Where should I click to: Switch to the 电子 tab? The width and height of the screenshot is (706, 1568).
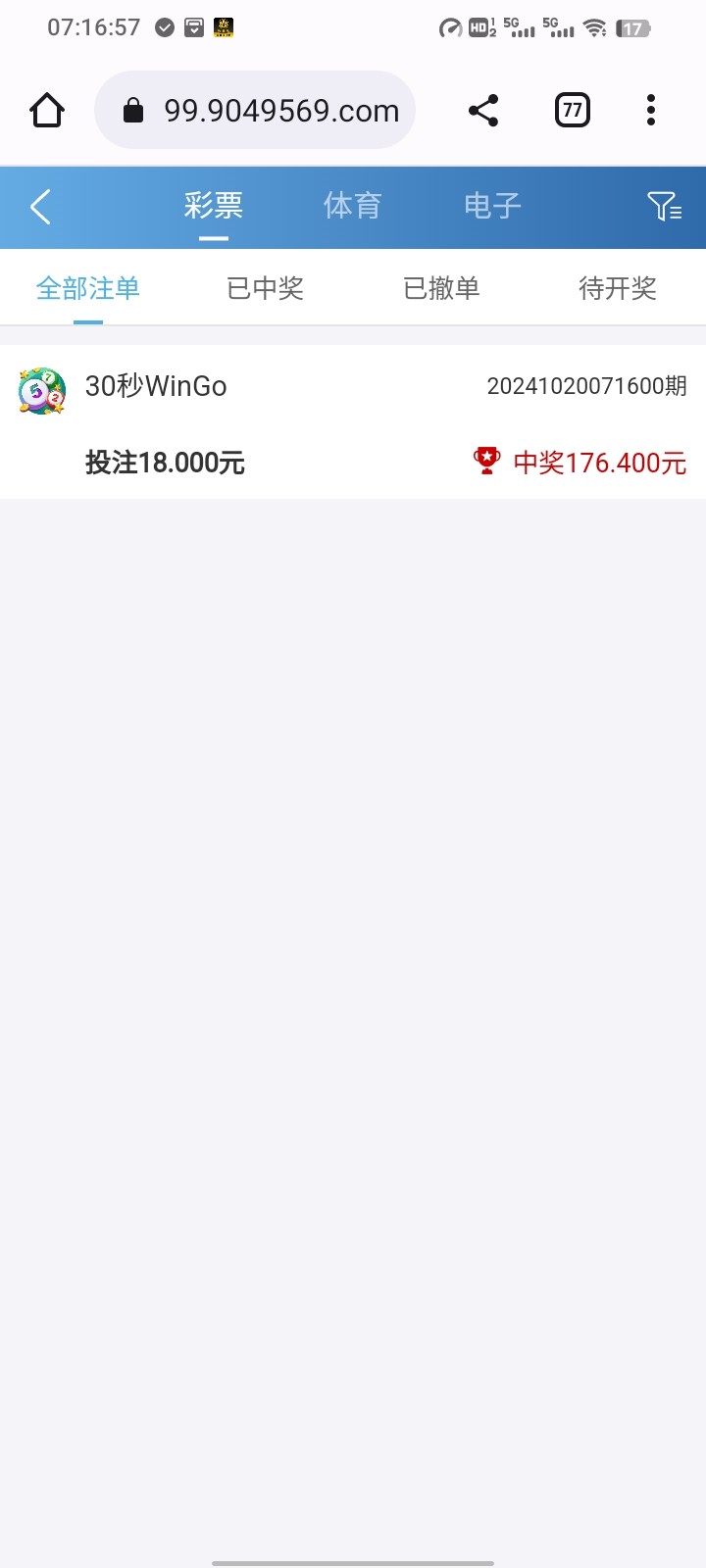pos(492,206)
